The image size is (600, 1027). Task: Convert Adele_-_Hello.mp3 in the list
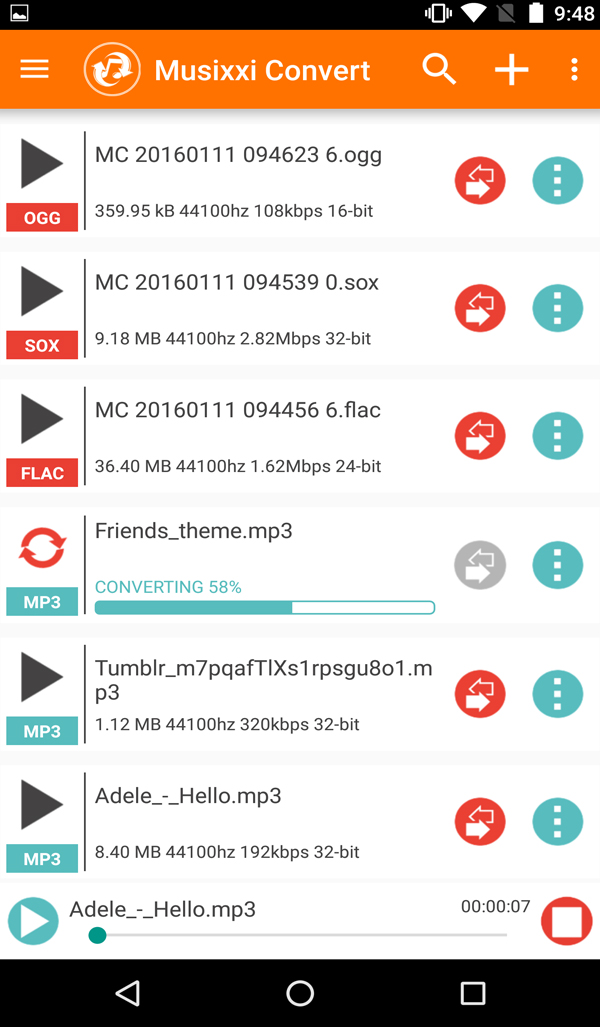tap(480, 821)
